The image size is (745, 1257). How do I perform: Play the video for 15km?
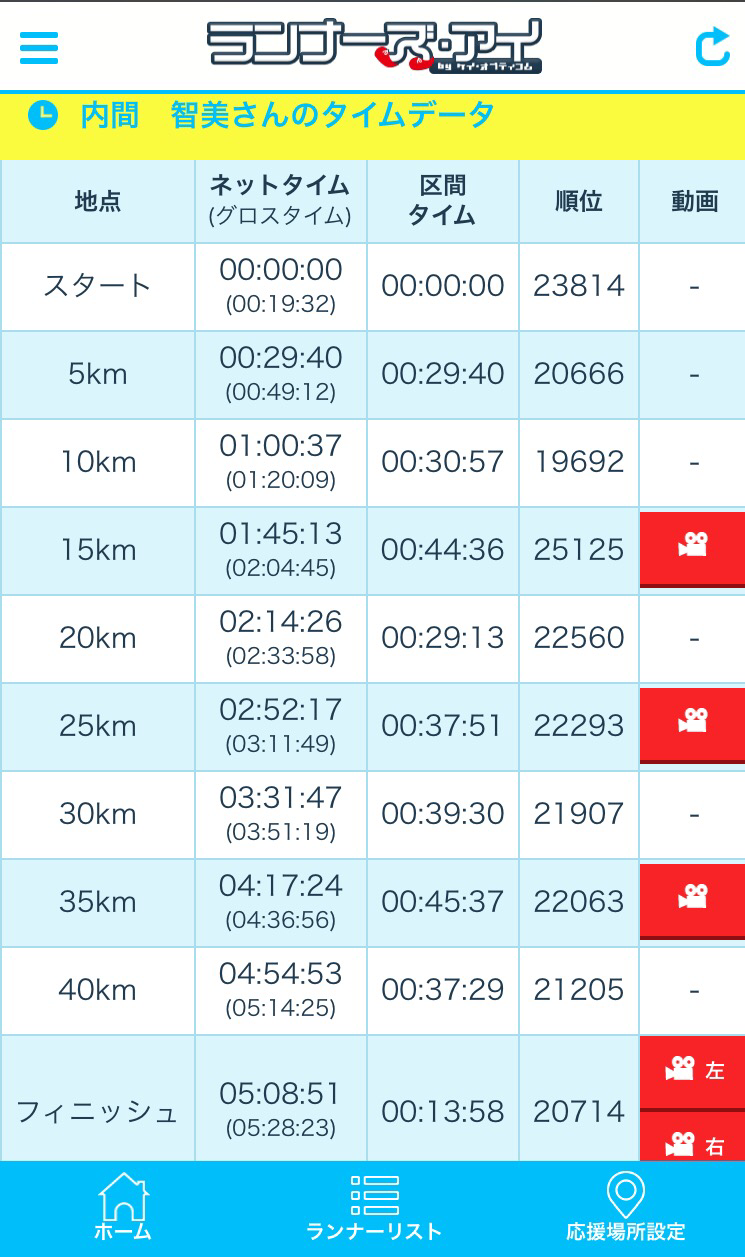click(x=693, y=549)
